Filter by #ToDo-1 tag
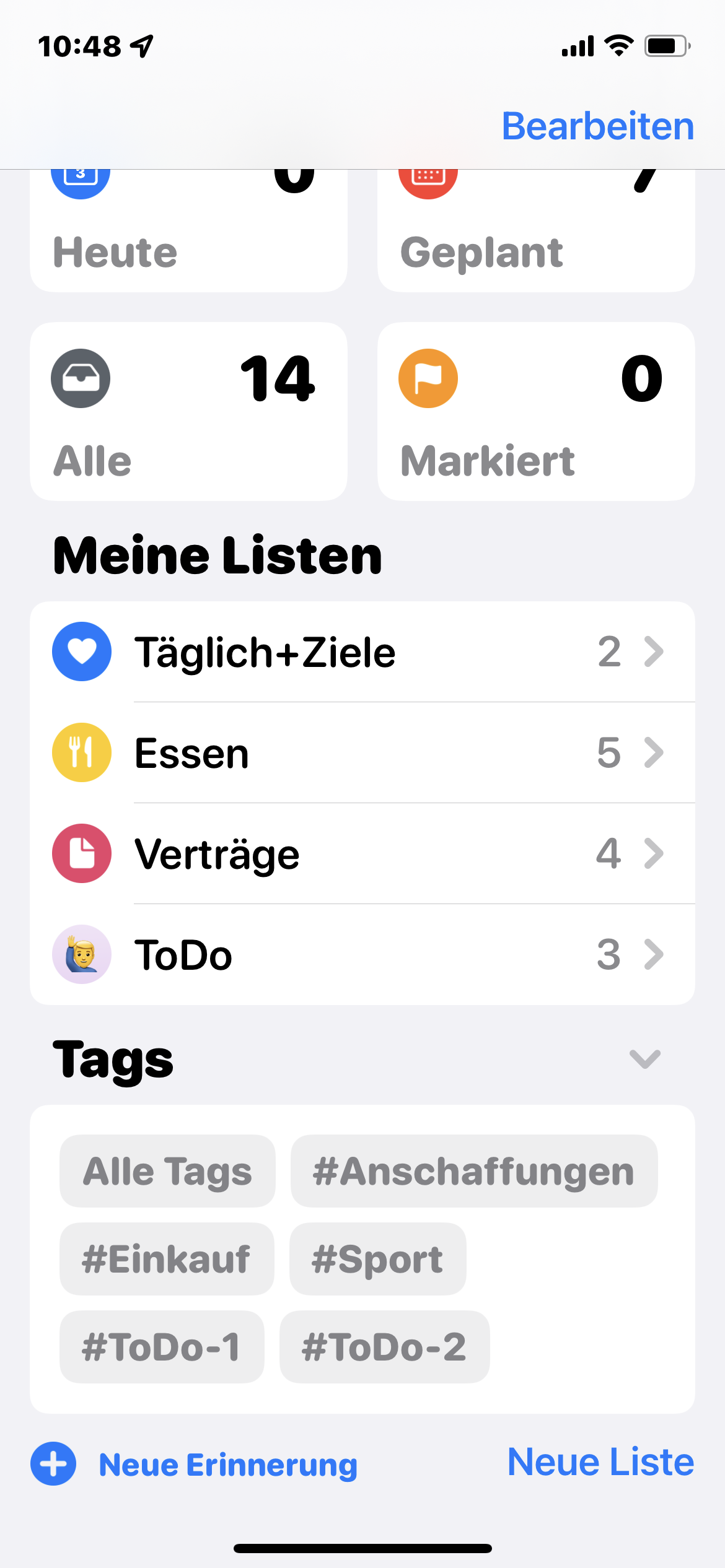 point(162,1347)
